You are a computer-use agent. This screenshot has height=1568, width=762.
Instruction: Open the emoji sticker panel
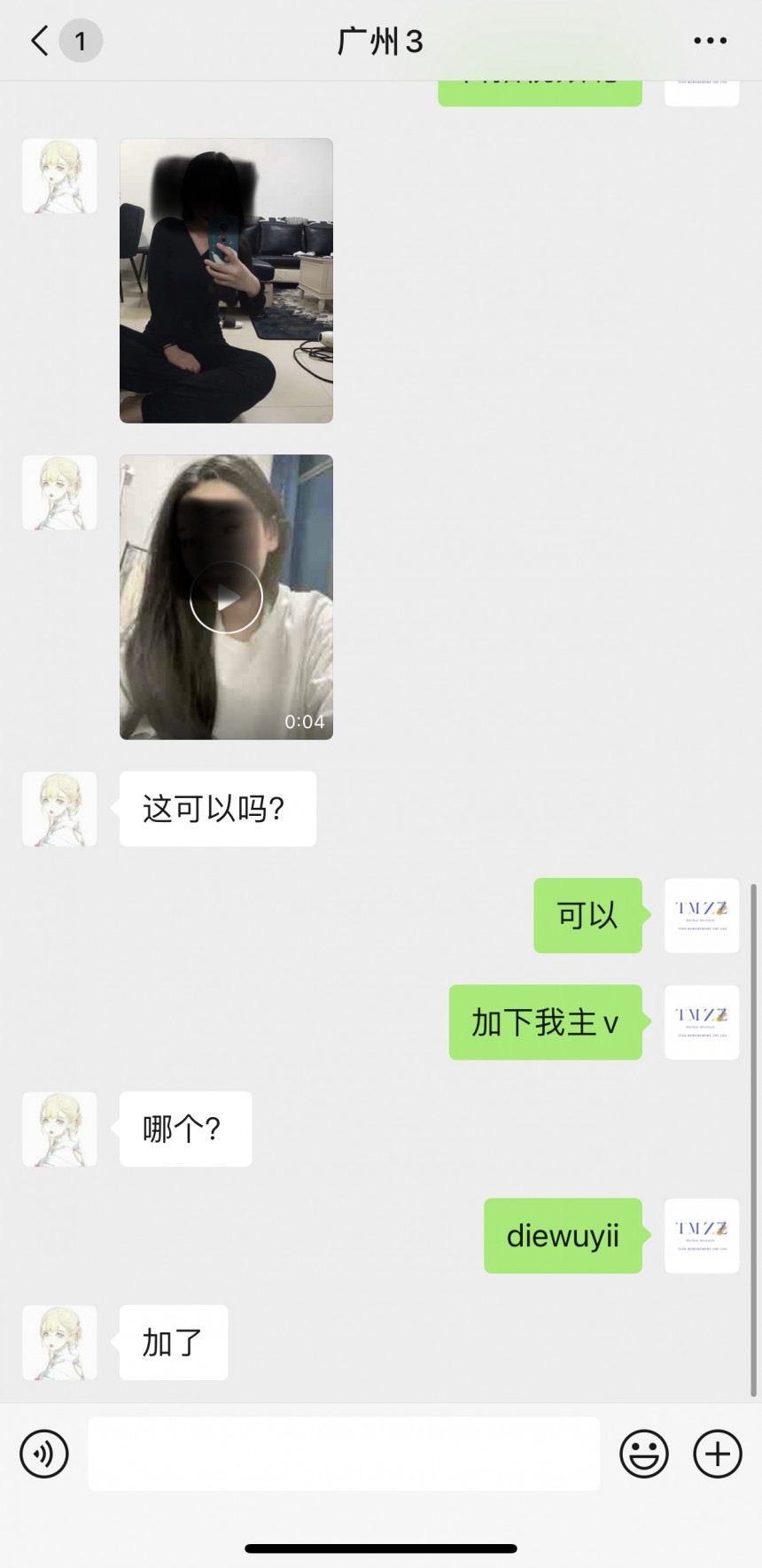pos(644,1454)
